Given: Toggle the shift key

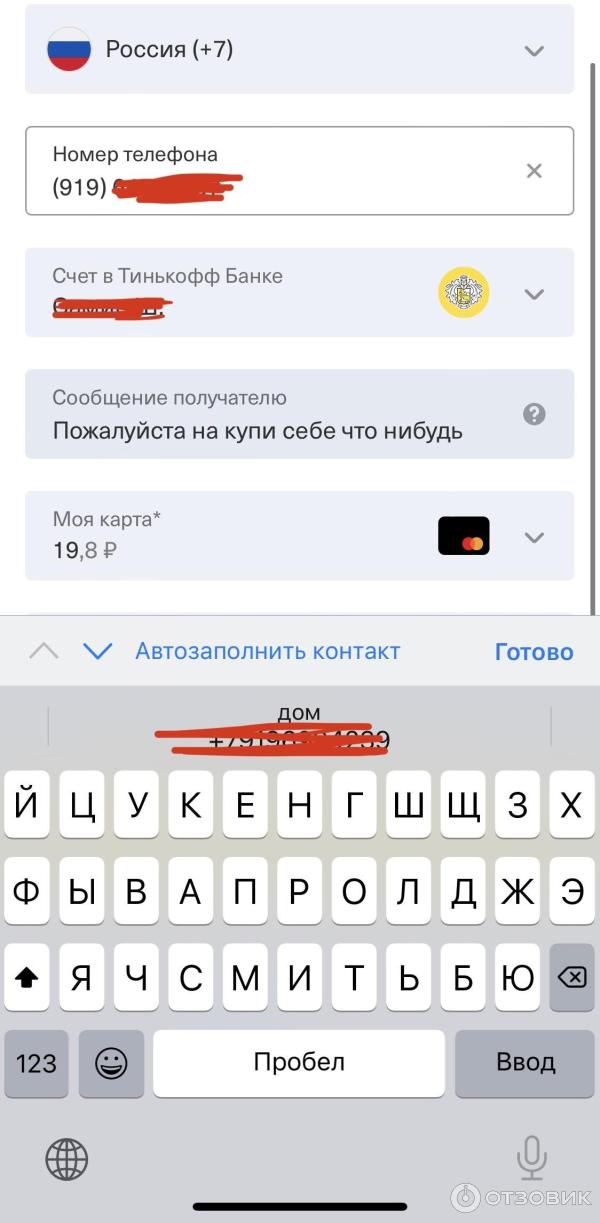Looking at the screenshot, I should point(27,978).
